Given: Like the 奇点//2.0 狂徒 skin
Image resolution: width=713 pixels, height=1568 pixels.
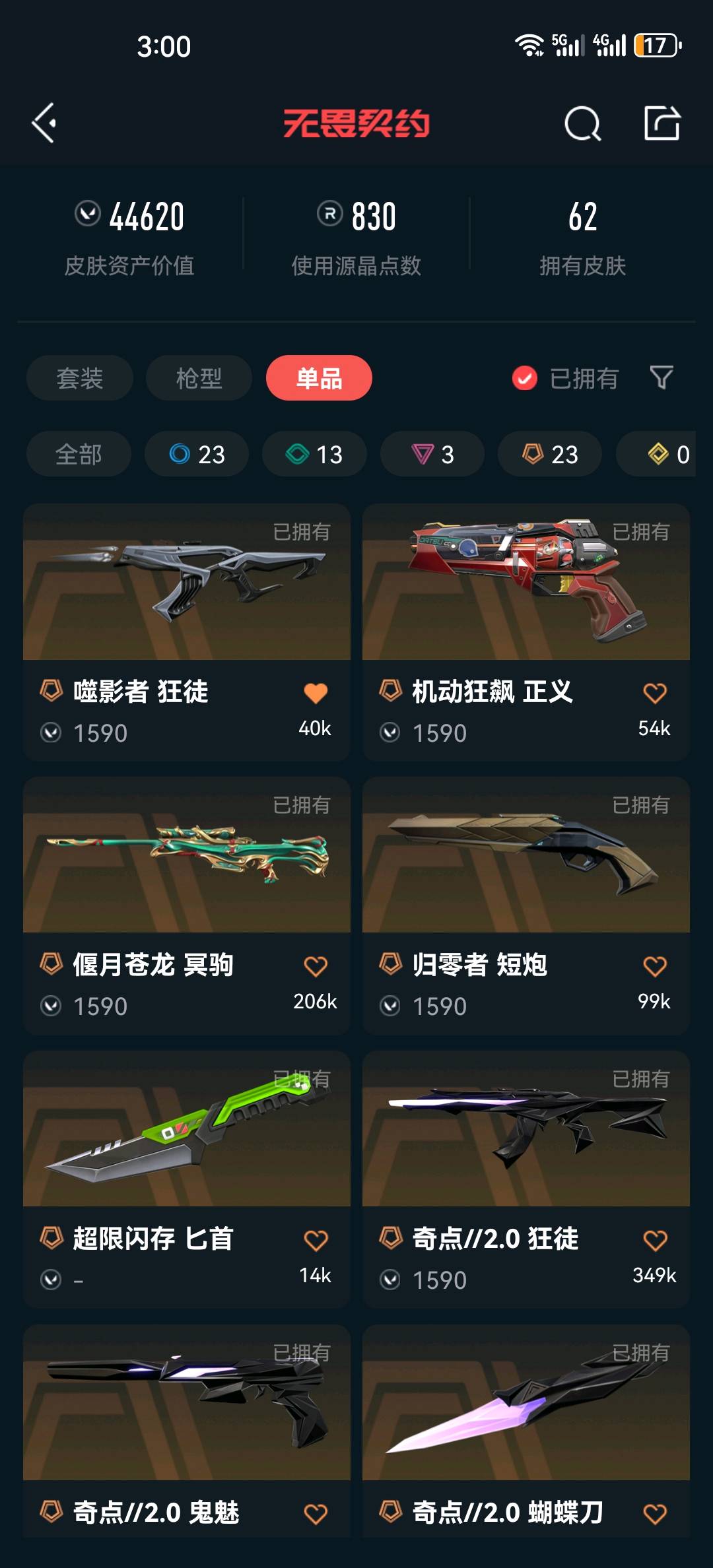Looking at the screenshot, I should (654, 1240).
